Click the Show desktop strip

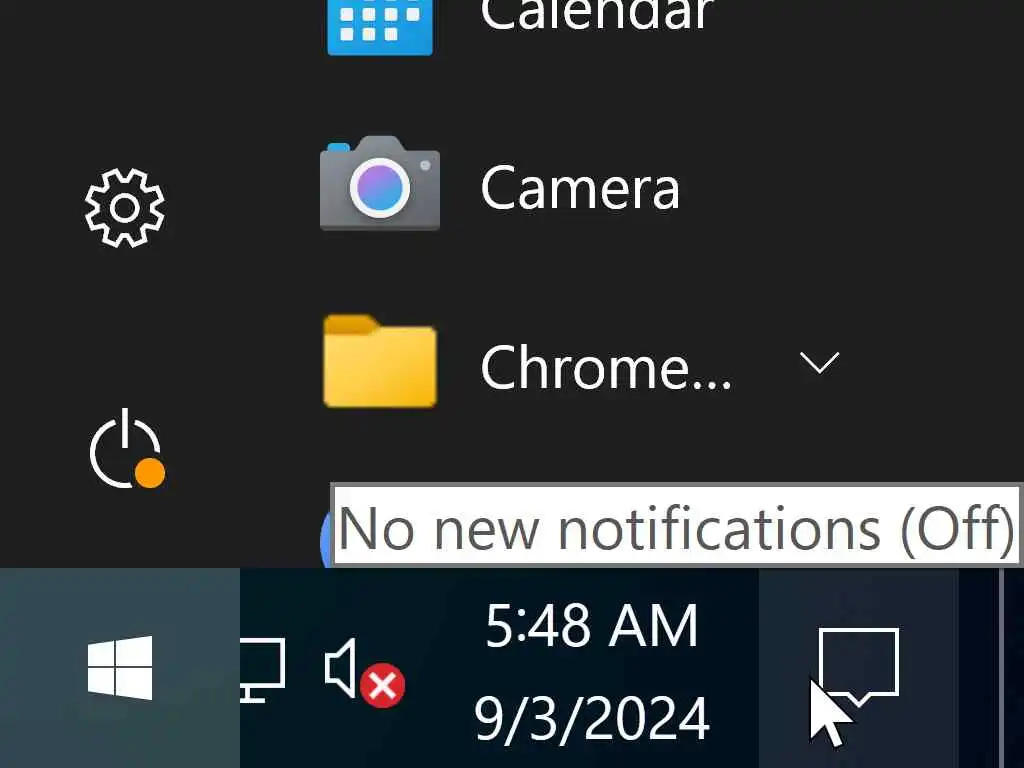(x=1011, y=668)
